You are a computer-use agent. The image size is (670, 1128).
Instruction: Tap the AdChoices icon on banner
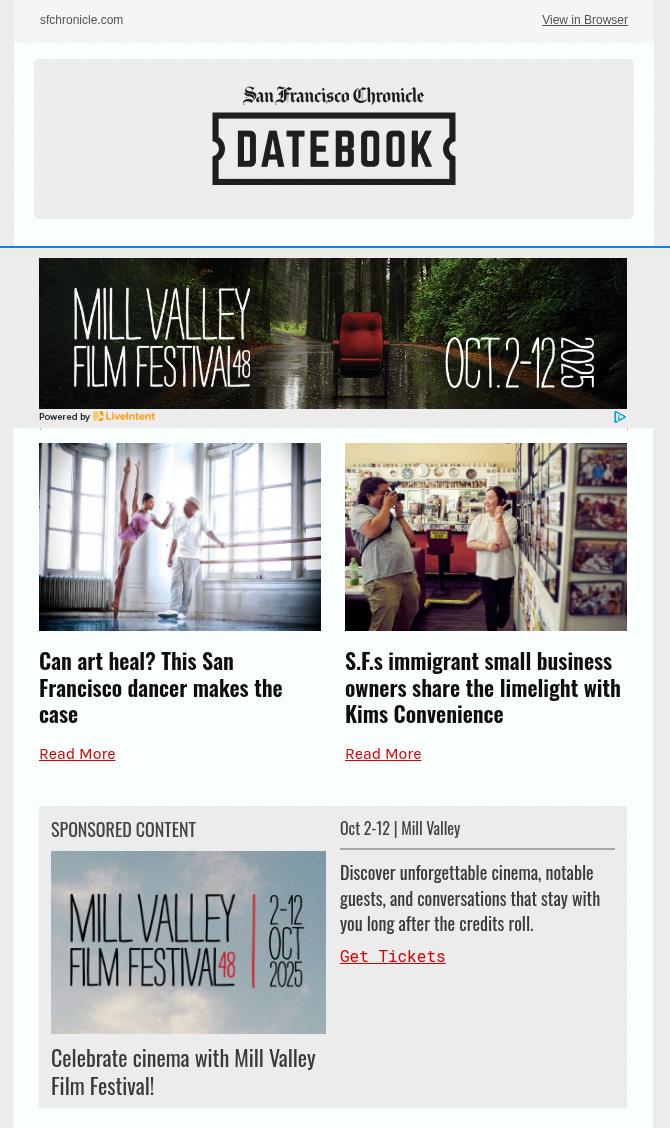620,417
